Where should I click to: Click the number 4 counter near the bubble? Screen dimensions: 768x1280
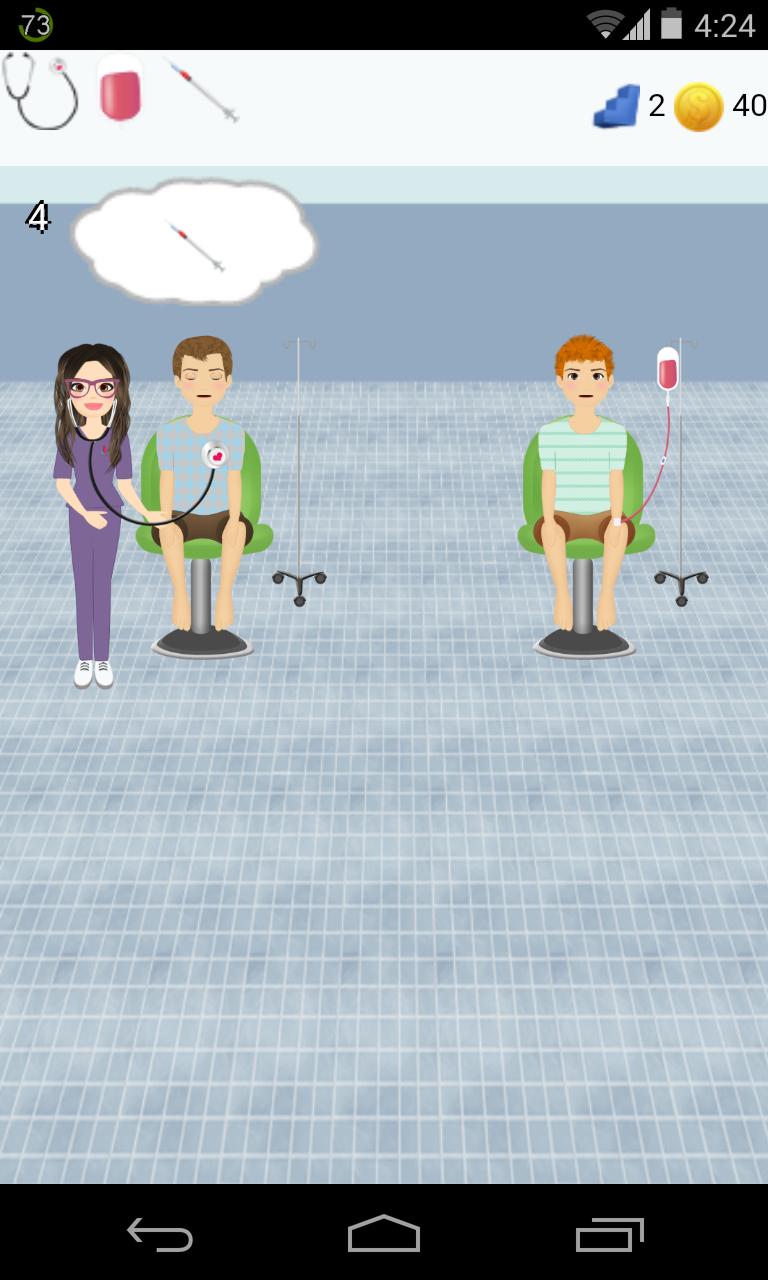click(x=39, y=215)
